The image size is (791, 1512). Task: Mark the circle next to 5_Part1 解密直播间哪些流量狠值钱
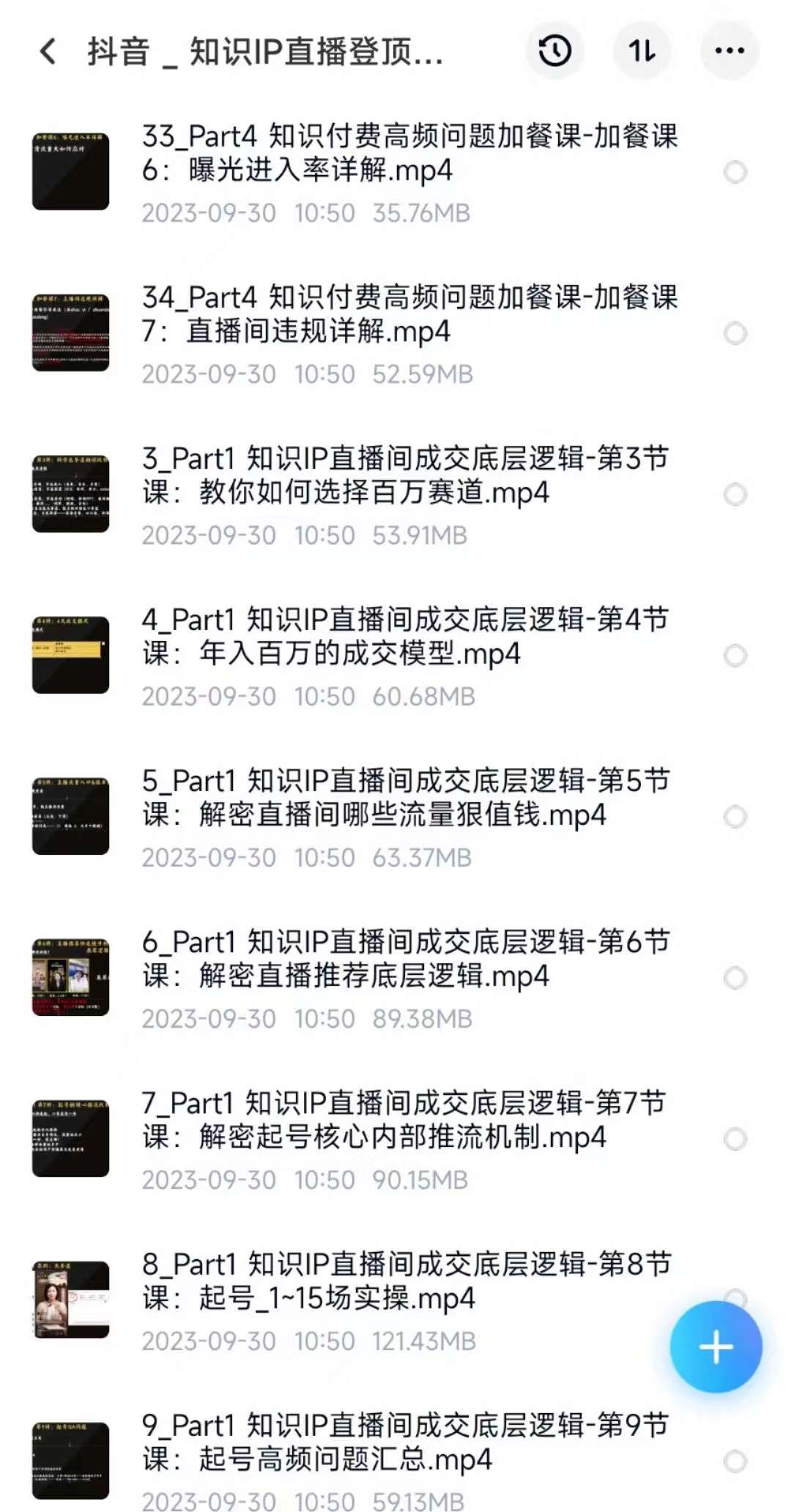(735, 817)
